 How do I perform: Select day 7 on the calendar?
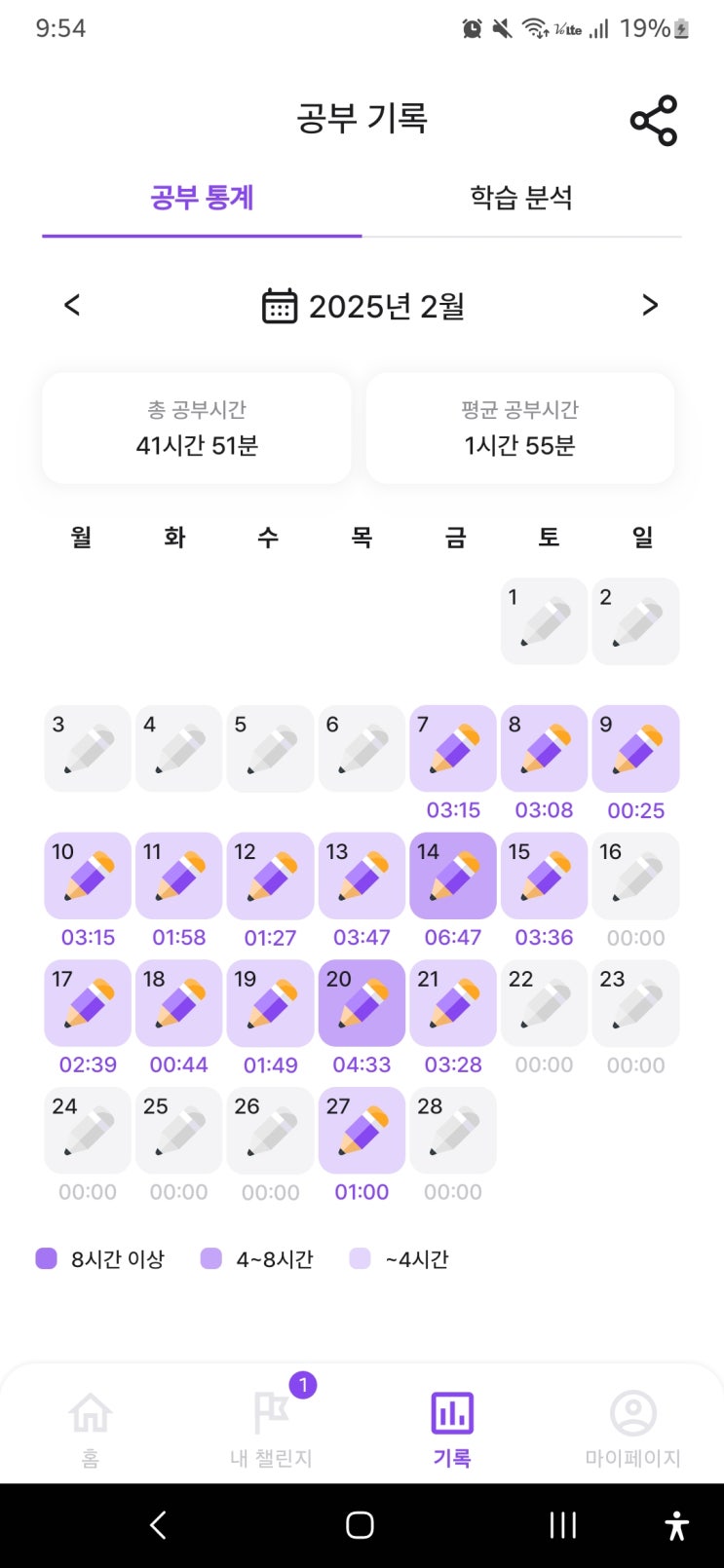tap(453, 748)
